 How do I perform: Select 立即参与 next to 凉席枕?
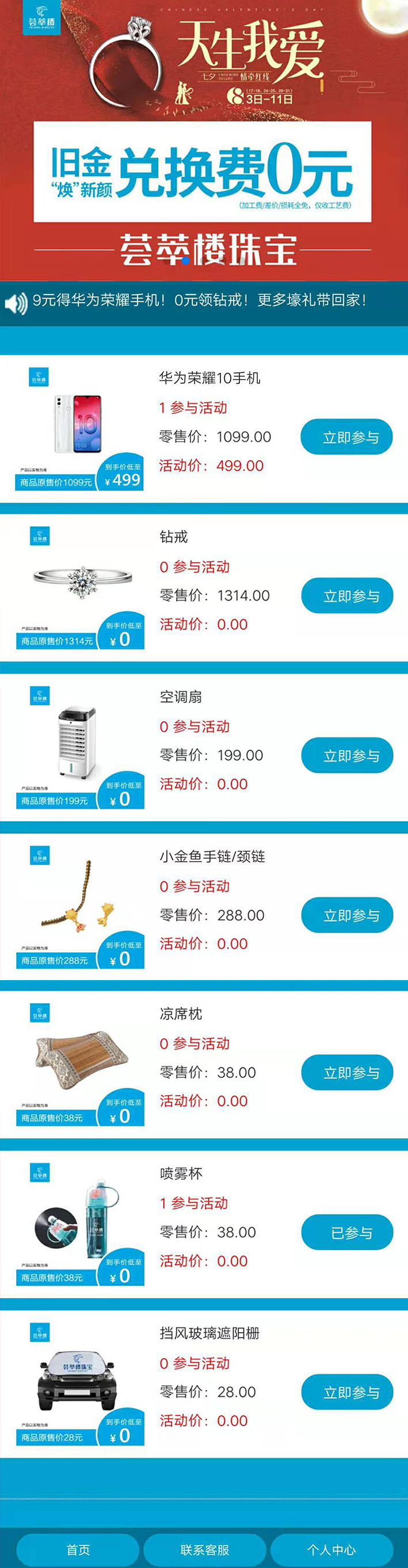pos(346,1072)
